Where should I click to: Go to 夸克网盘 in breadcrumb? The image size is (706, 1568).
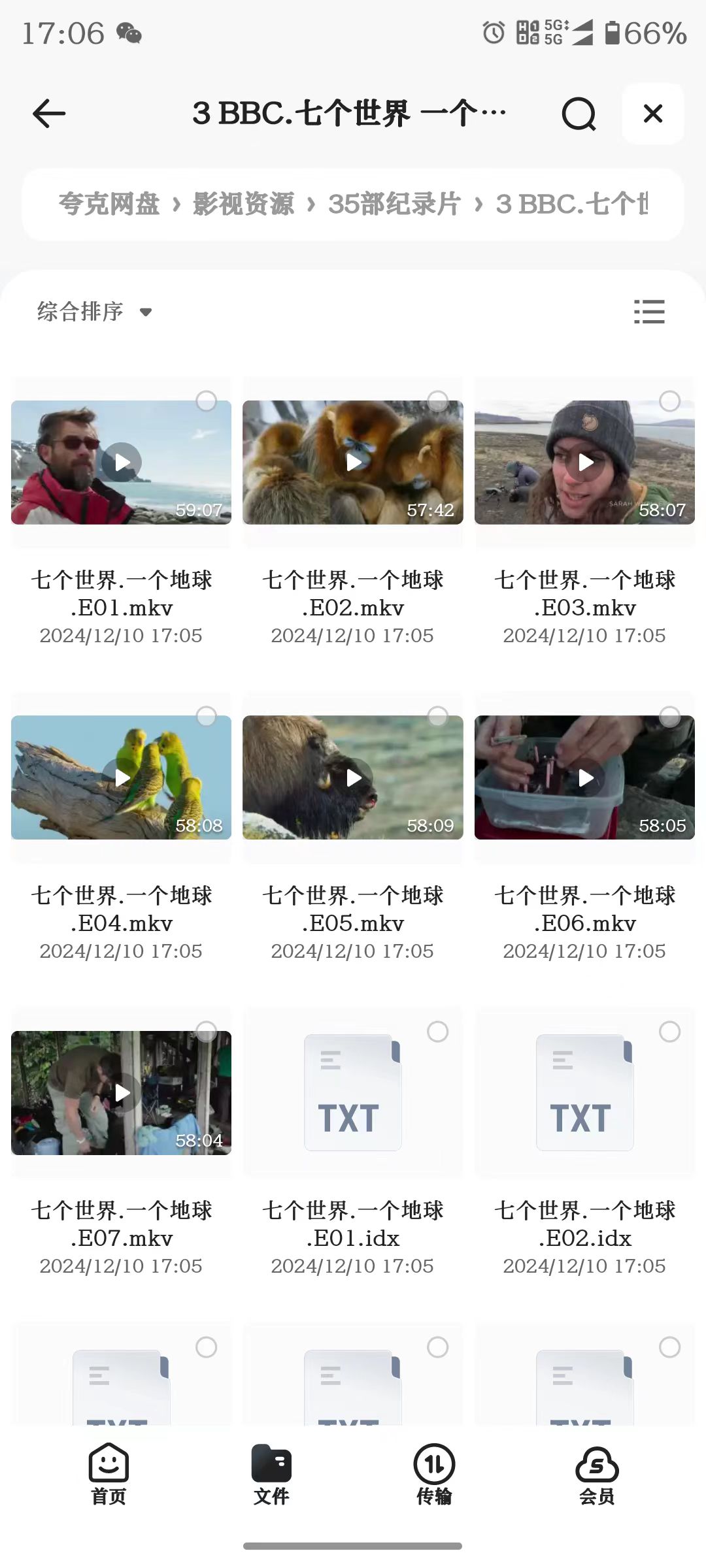(110, 204)
